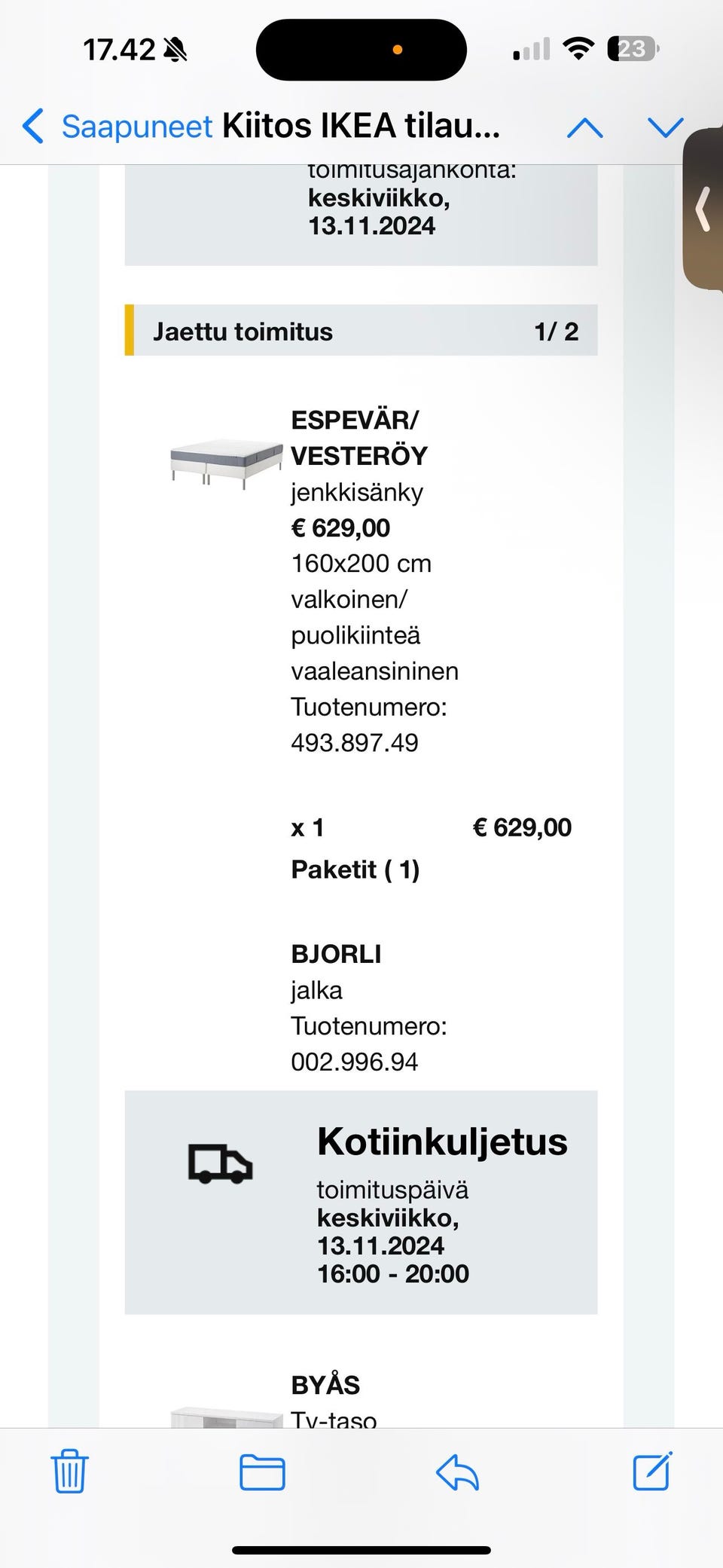Move this message to a folder
Screen dimensions: 723x1568
click(x=262, y=1472)
